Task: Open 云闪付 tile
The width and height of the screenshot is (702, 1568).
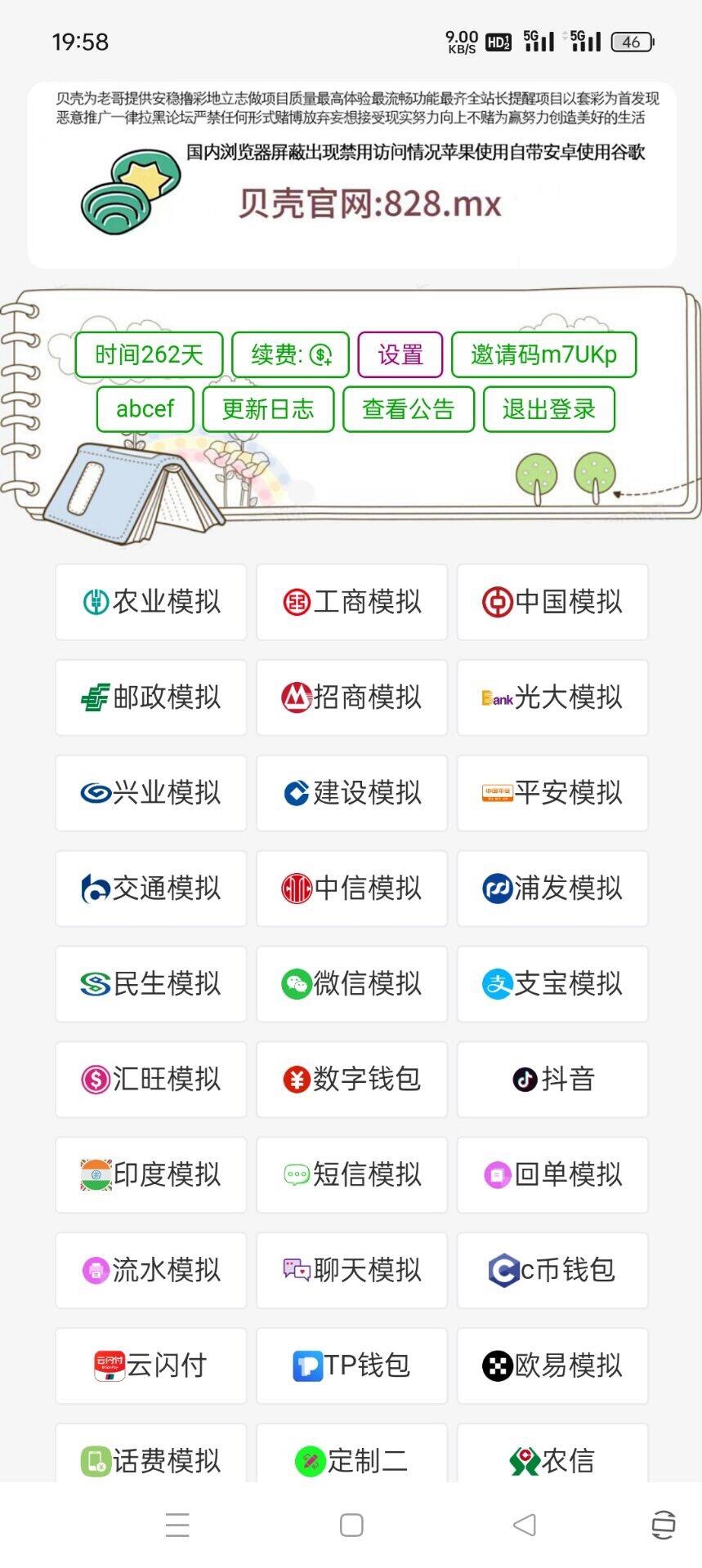Action: pos(151,1366)
